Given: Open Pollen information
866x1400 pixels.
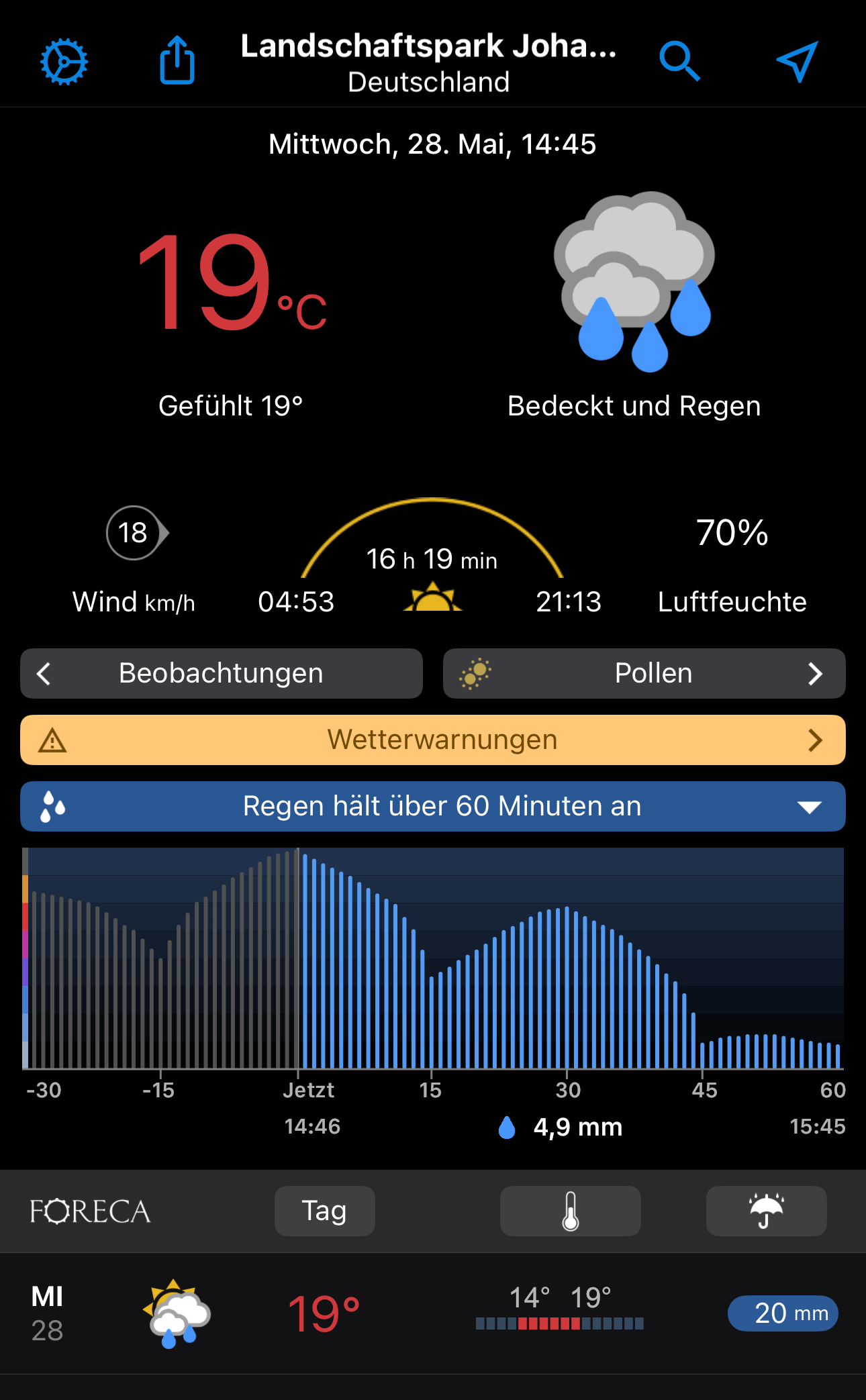Looking at the screenshot, I should (x=644, y=673).
